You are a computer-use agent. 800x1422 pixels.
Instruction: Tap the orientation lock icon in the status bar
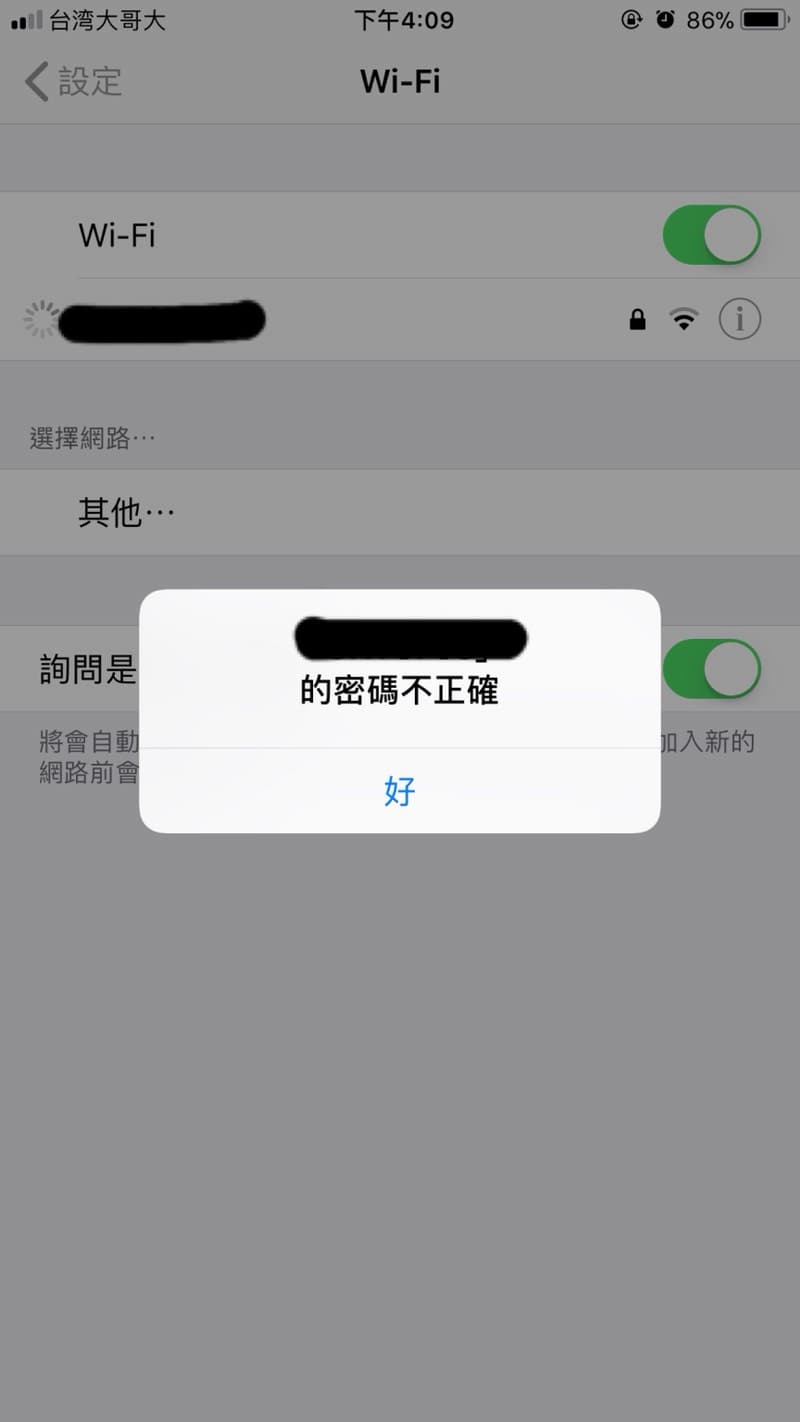[629, 18]
